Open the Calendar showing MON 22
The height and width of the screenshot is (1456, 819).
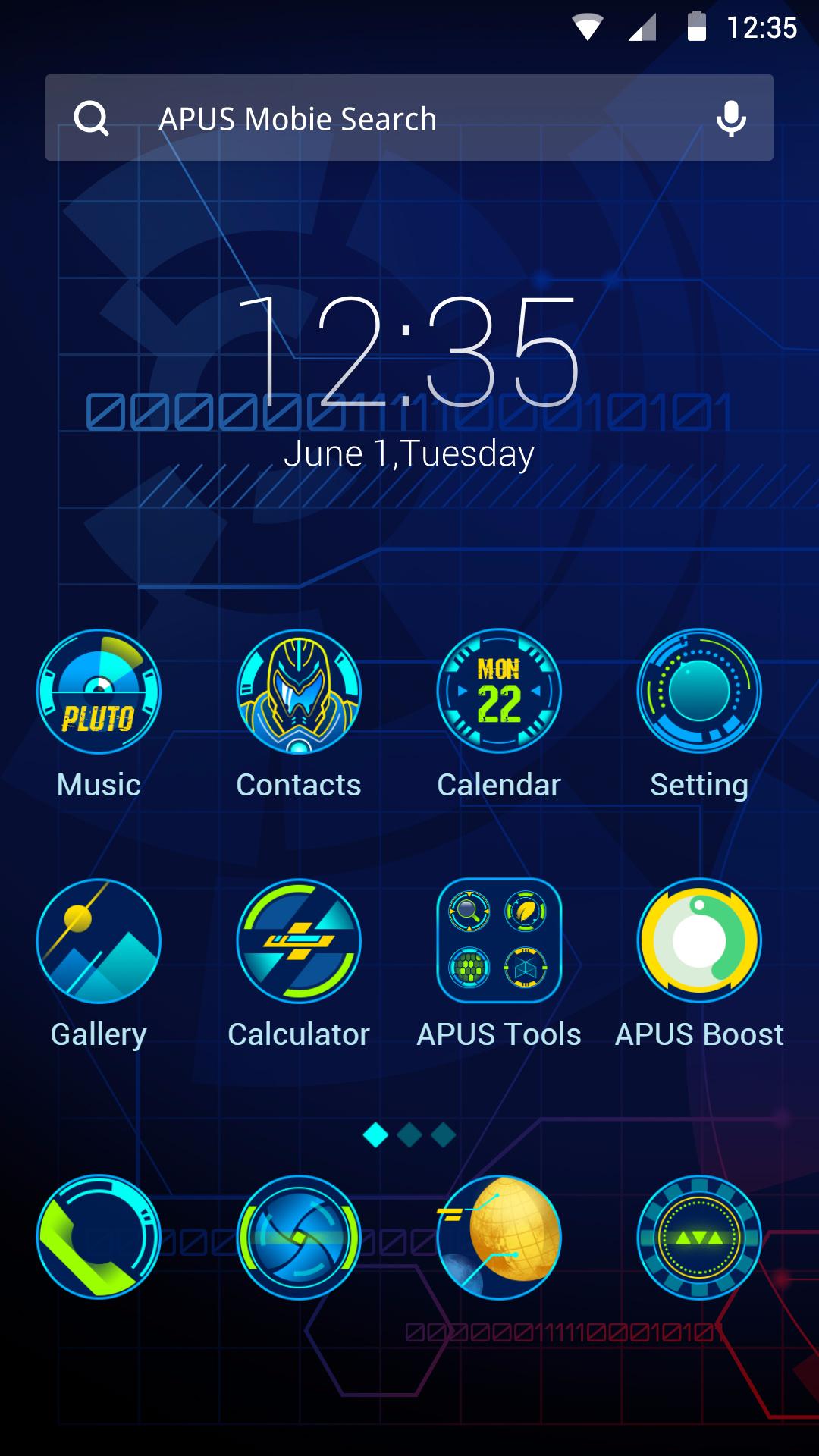[x=499, y=692]
